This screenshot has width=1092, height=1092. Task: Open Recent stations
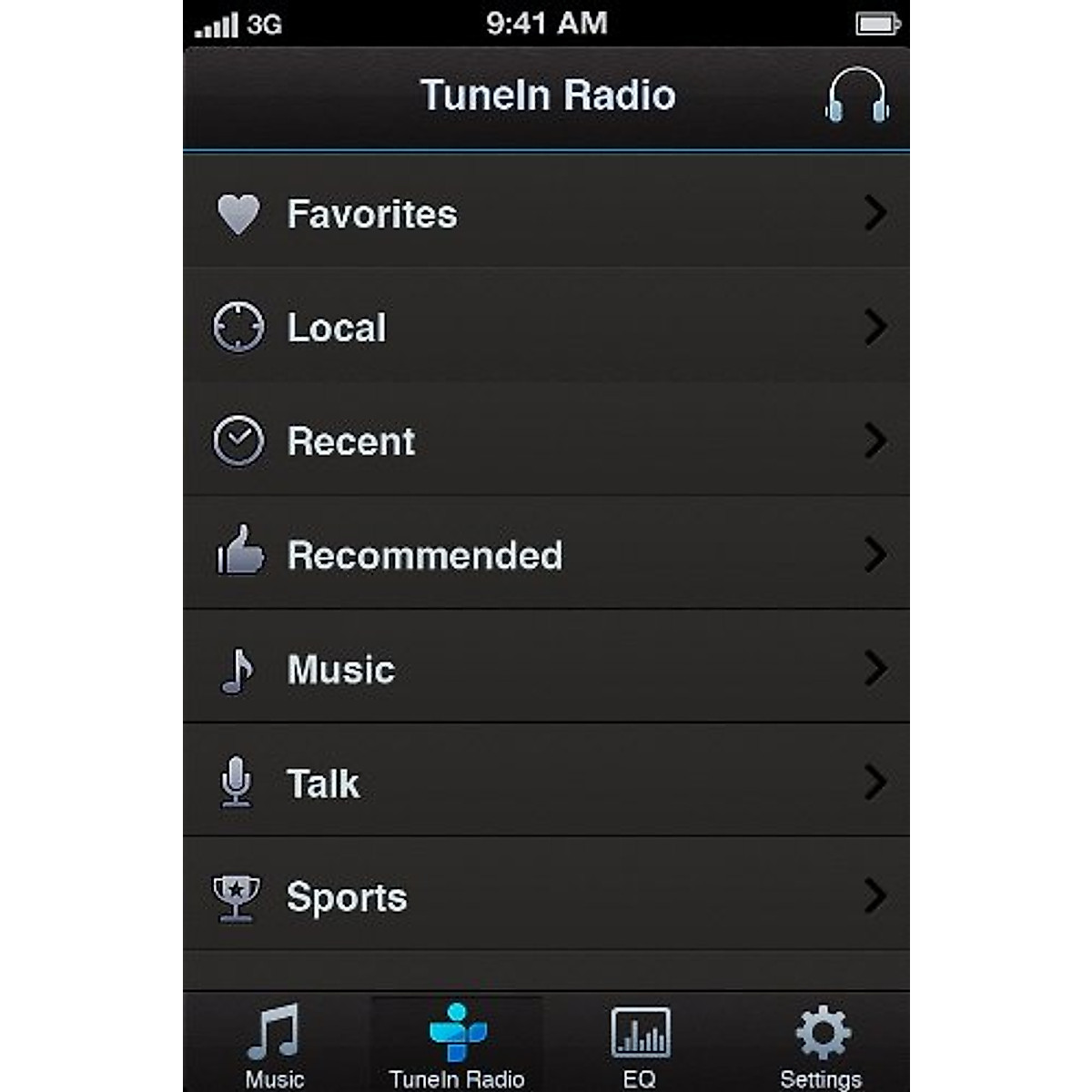(x=546, y=440)
